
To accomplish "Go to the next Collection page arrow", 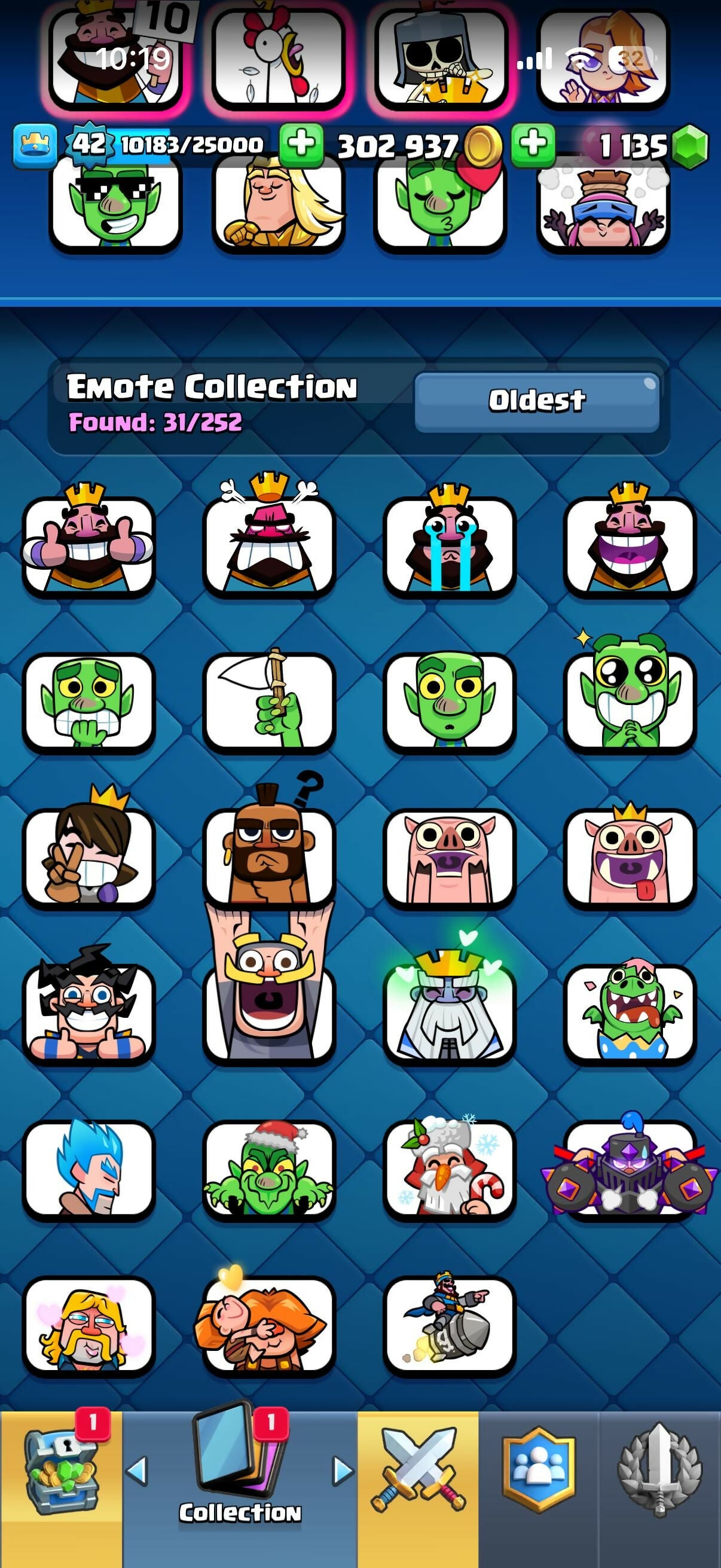I will 343,1471.
